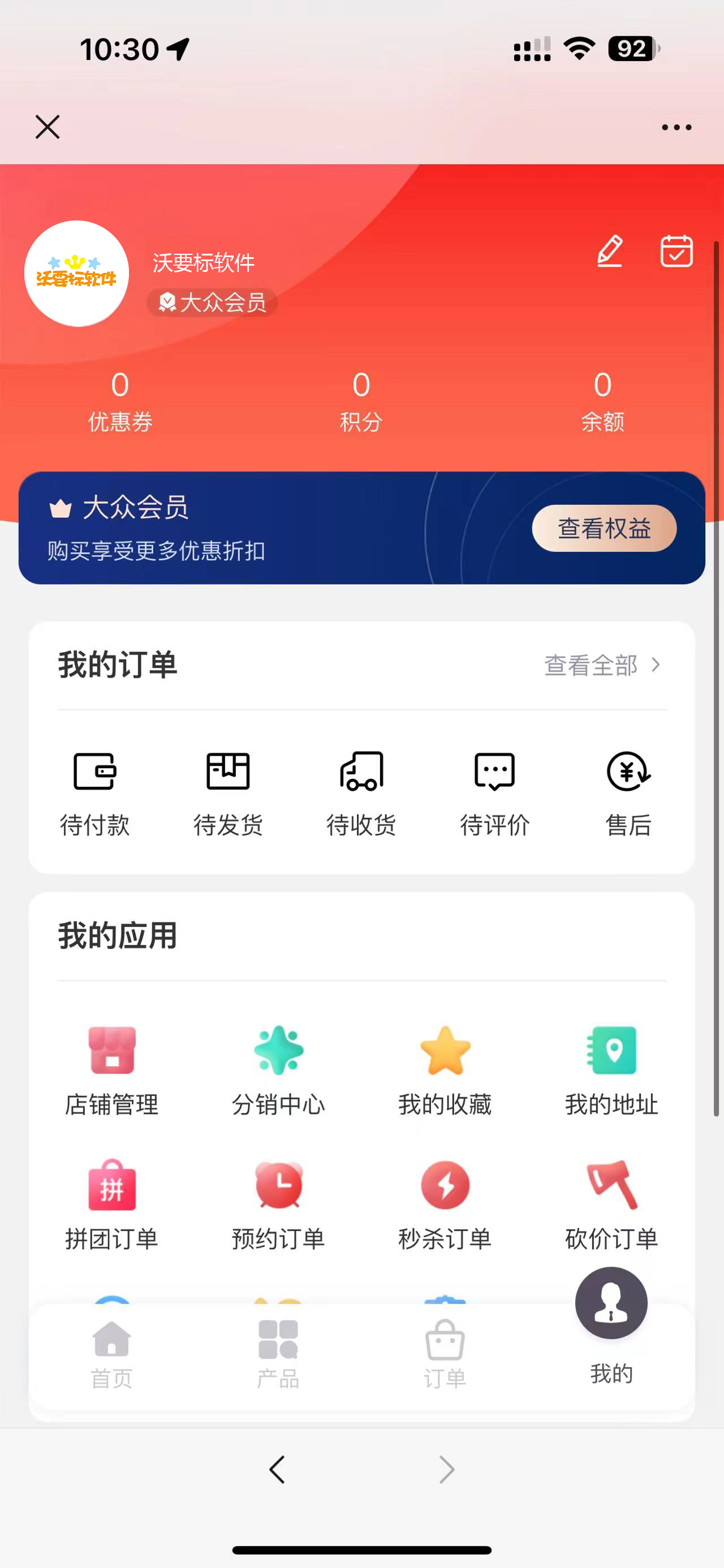Go back with browser back arrow
724x1568 pixels.
pos(277,1470)
